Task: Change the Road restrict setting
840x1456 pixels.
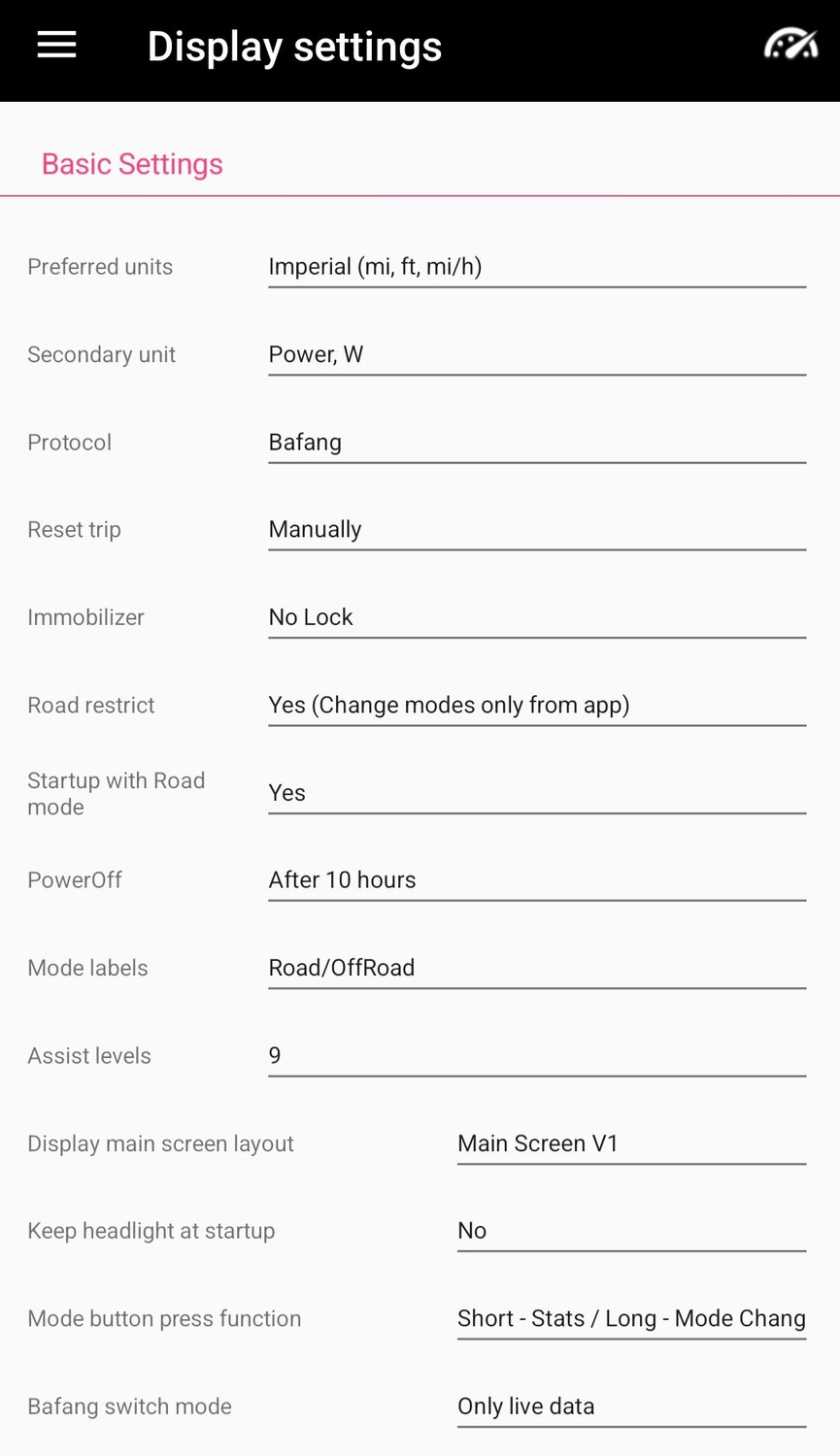Action: pos(537,706)
